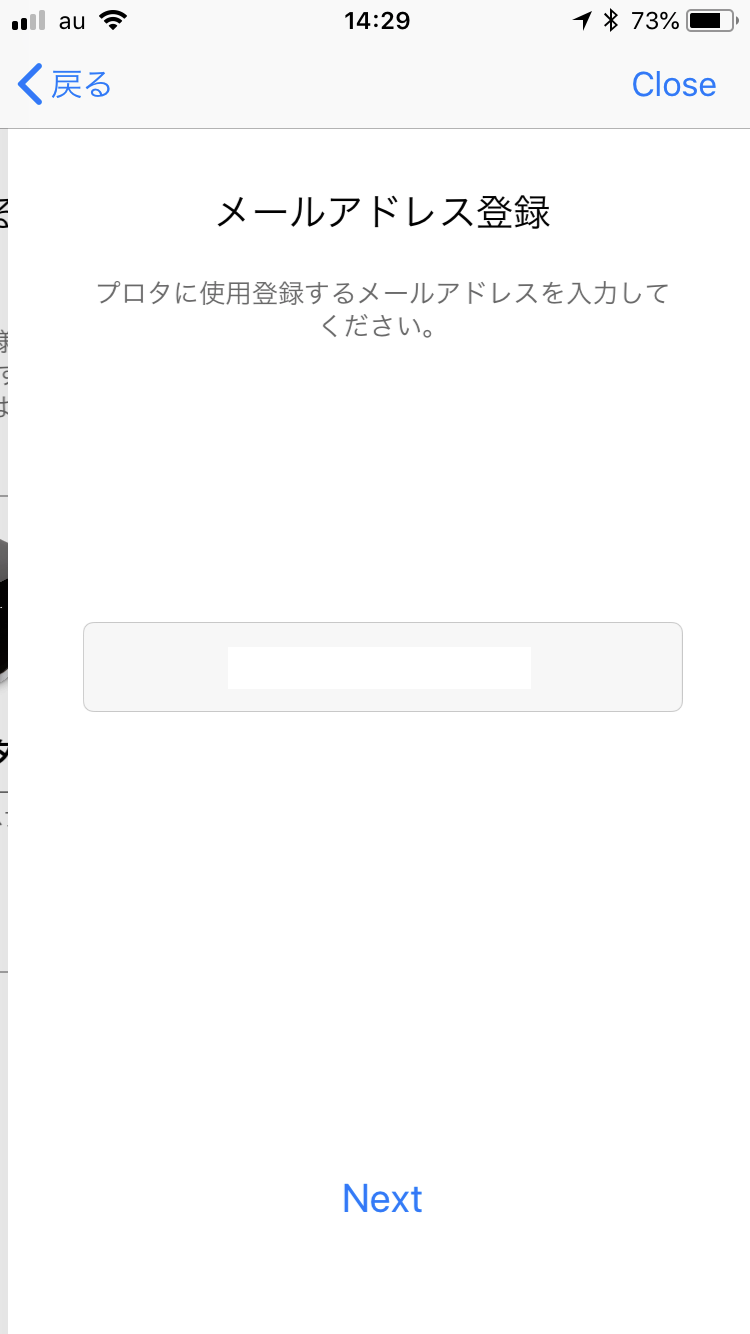Tap Next to continue registration
This screenshot has width=750, height=1334.
pos(383,1198)
